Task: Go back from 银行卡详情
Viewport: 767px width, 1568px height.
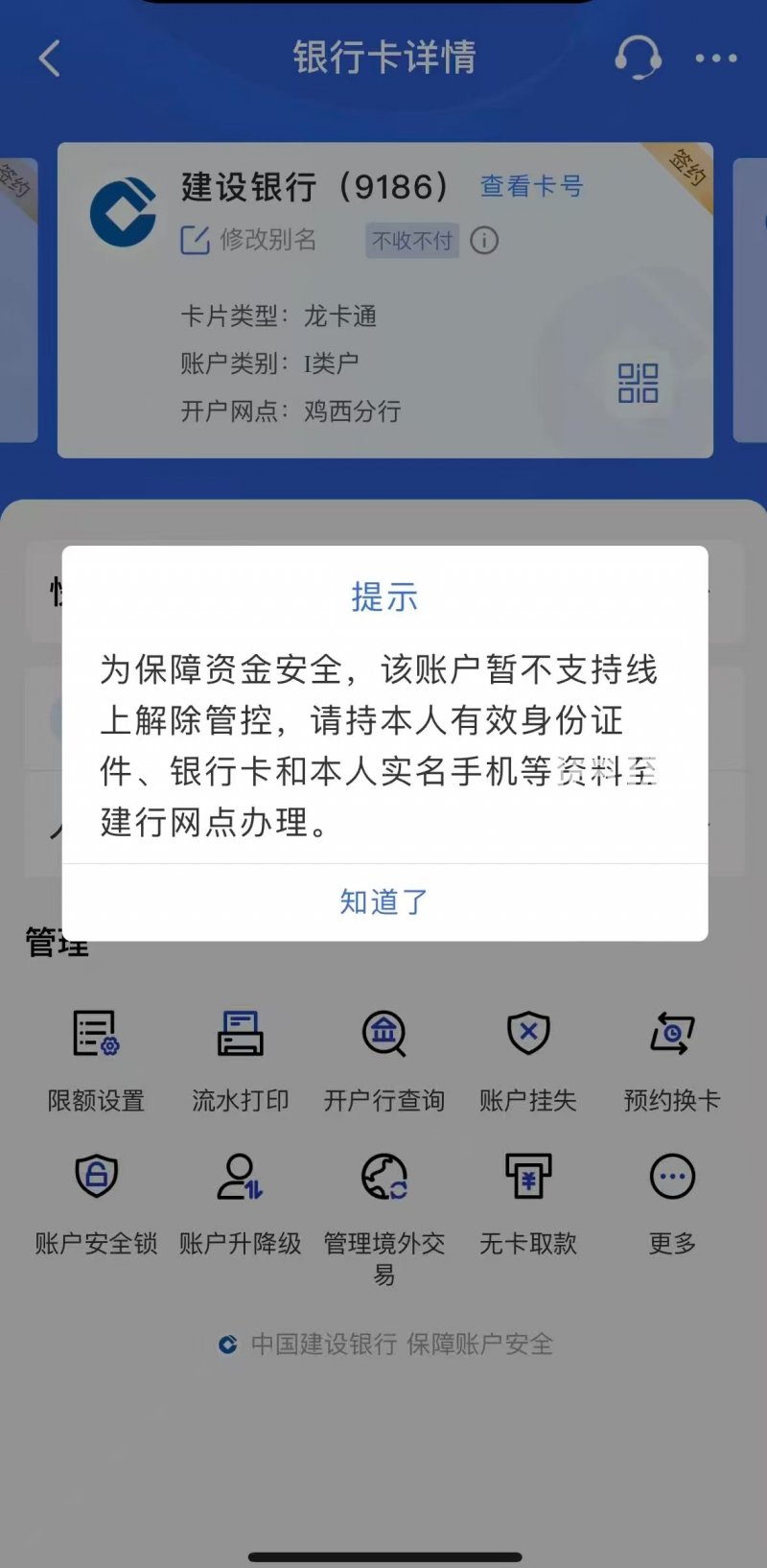Action: (x=50, y=58)
